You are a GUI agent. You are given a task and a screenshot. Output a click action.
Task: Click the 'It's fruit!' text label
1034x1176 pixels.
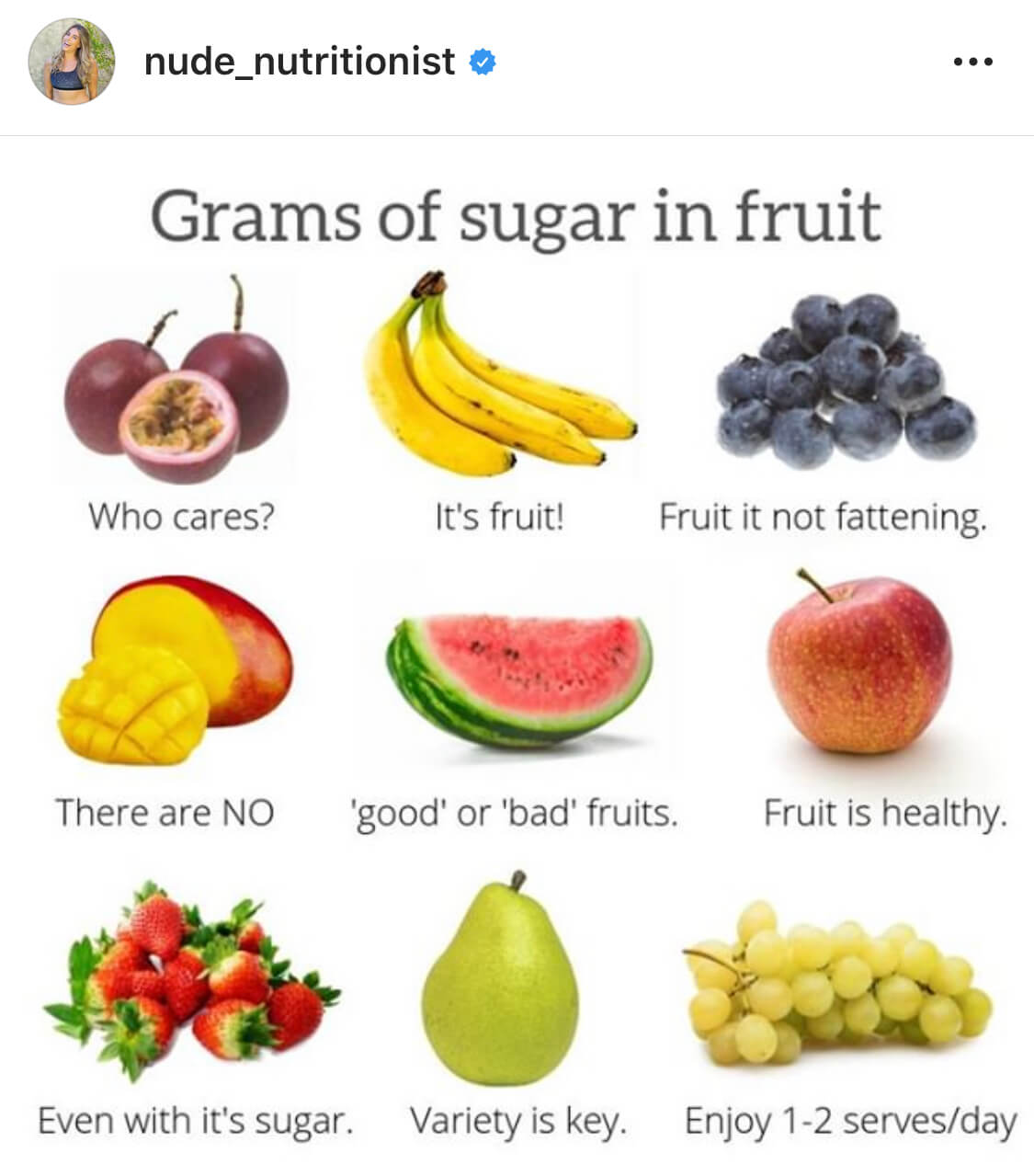click(x=500, y=518)
